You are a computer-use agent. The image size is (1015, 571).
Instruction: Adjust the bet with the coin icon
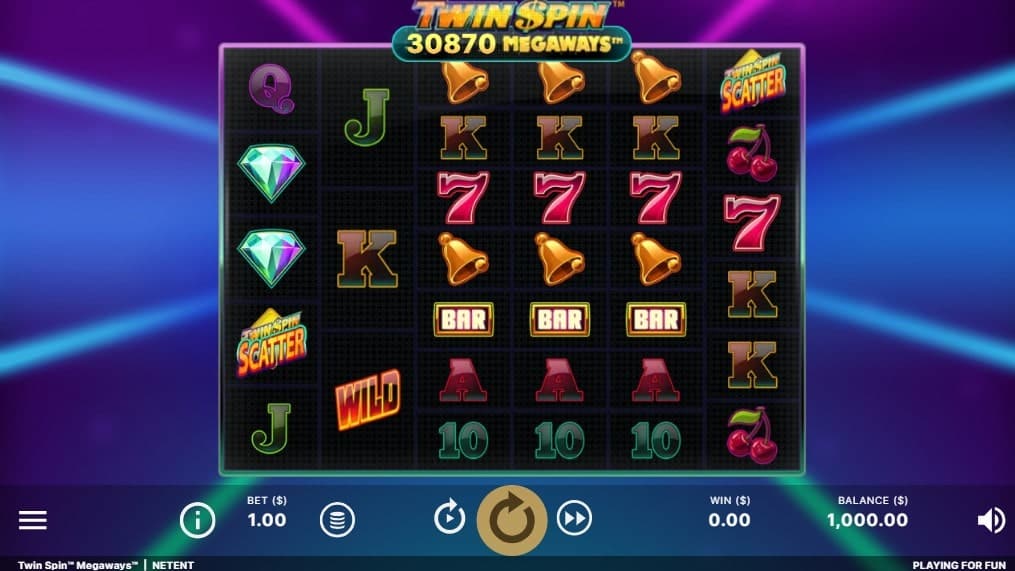click(x=337, y=520)
